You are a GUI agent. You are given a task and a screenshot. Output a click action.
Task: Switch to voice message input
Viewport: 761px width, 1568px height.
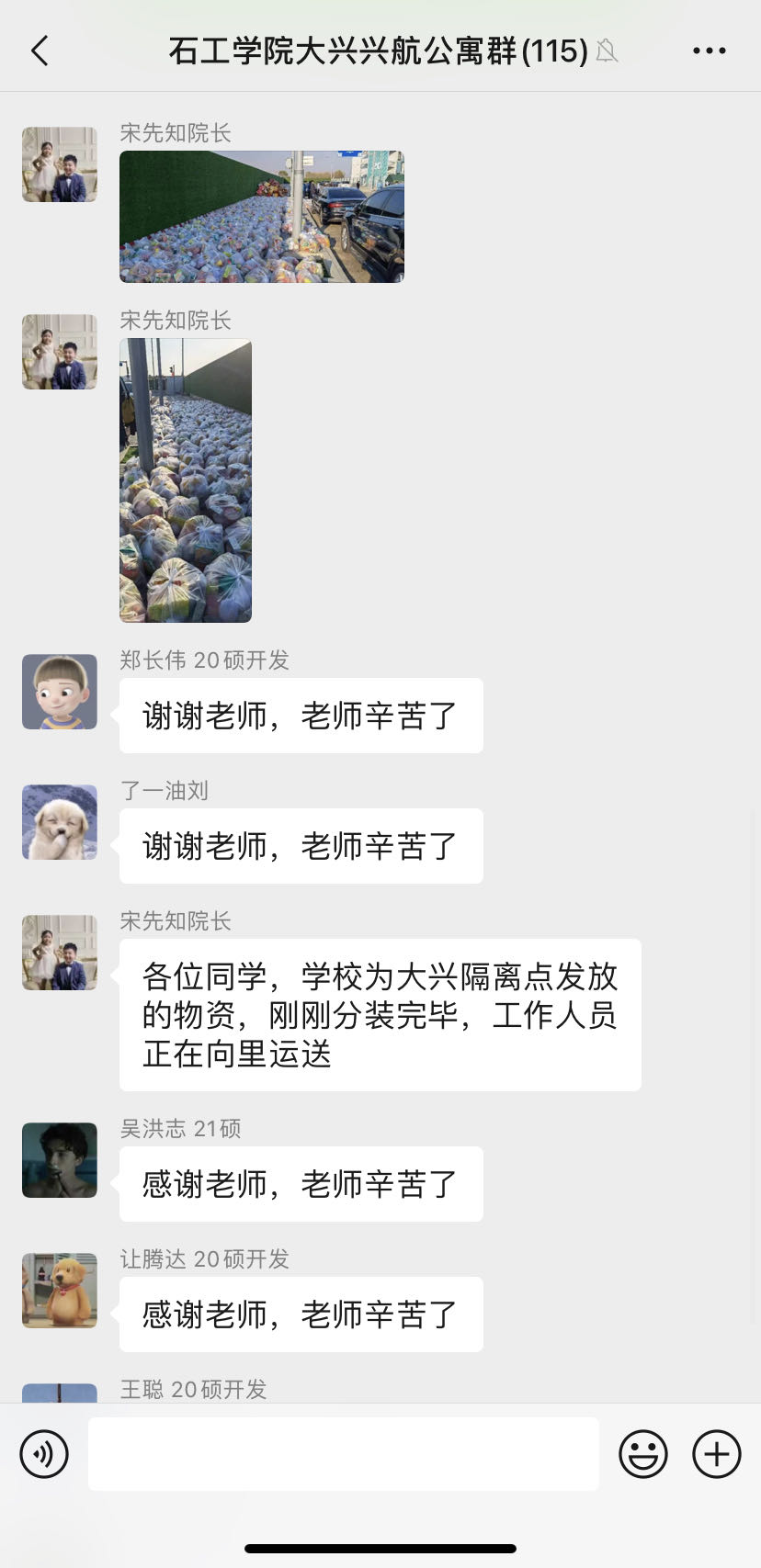coord(44,1454)
